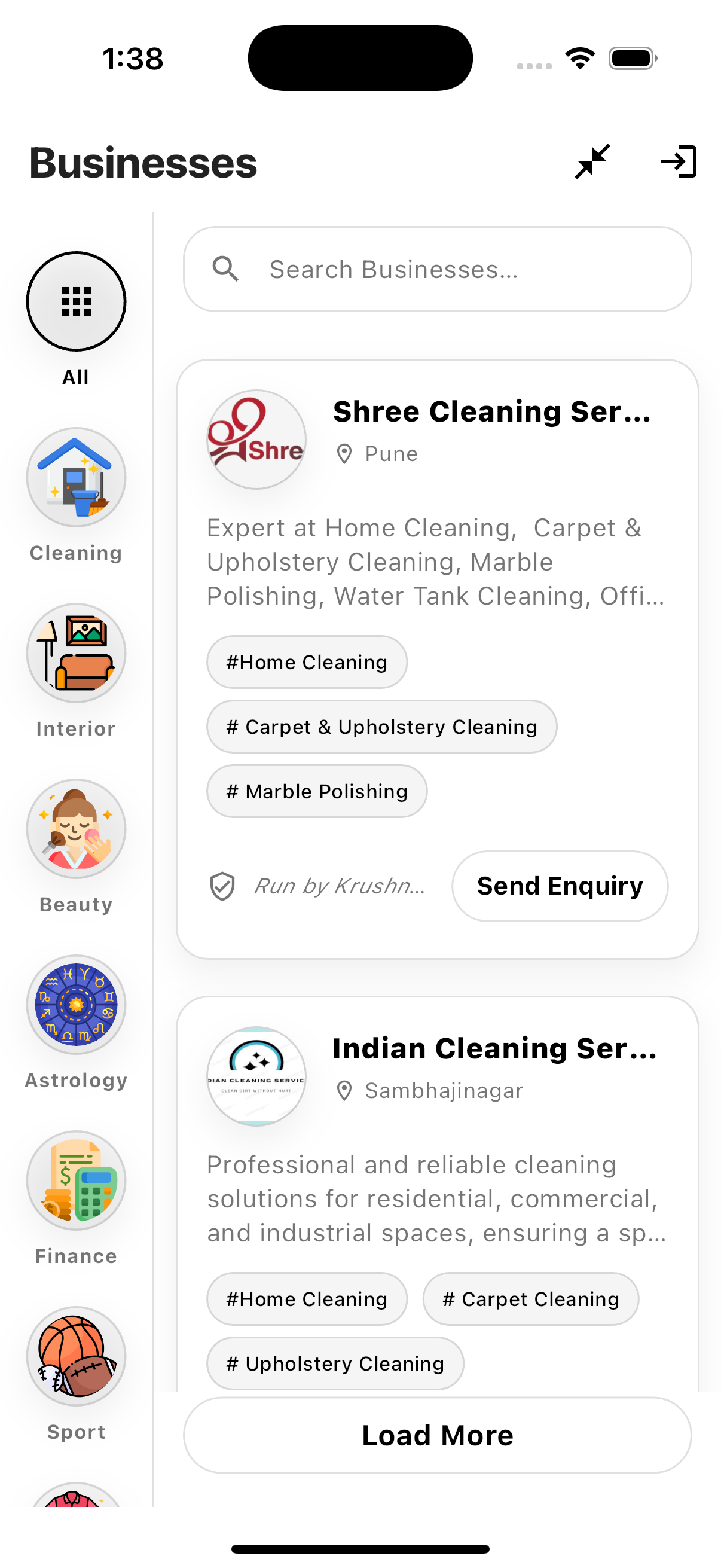Send enquiry to Shree Cleaning Services
Viewport: 721px width, 1568px height.
click(x=559, y=886)
